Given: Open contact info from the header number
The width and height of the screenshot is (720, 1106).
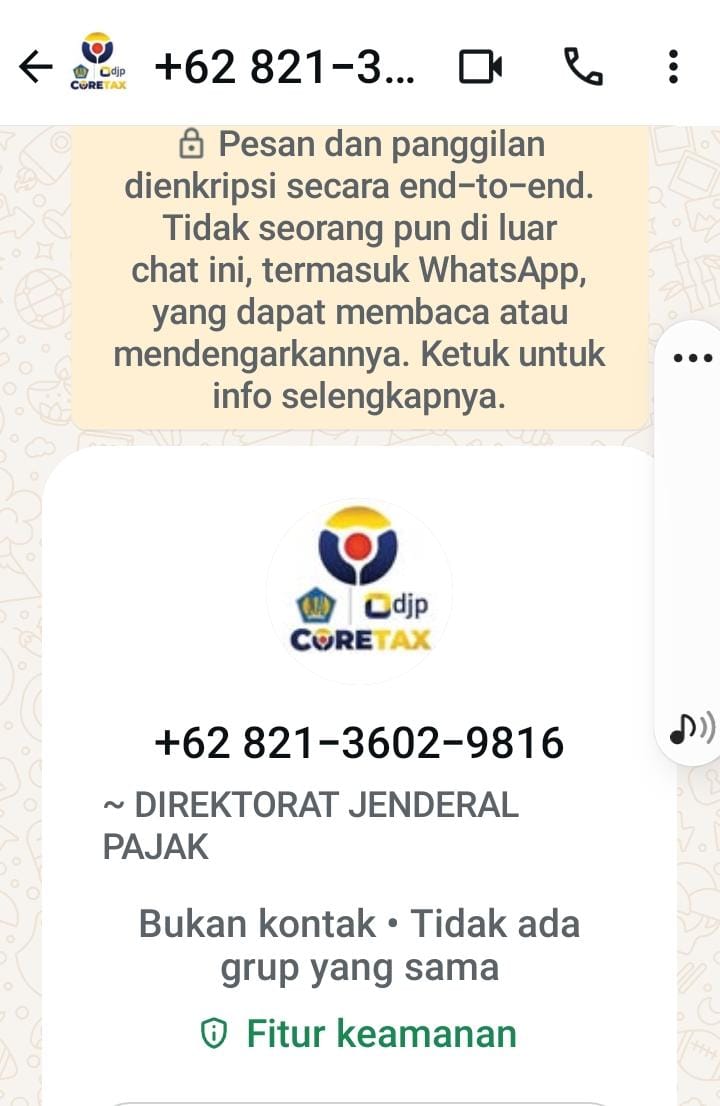Looking at the screenshot, I should [287, 67].
